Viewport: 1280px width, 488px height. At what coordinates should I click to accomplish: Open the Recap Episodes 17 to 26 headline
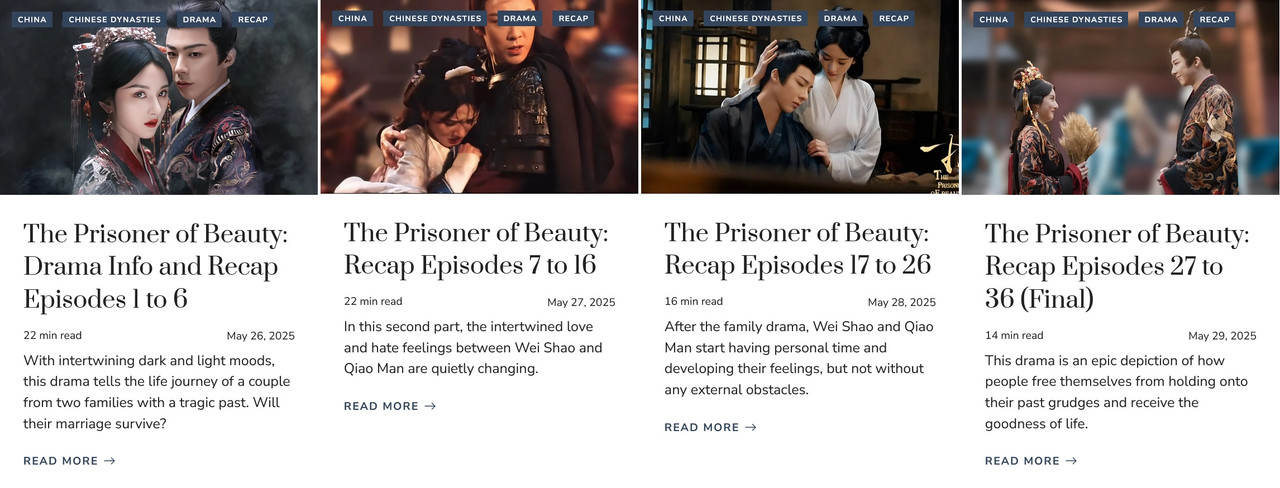[796, 249]
